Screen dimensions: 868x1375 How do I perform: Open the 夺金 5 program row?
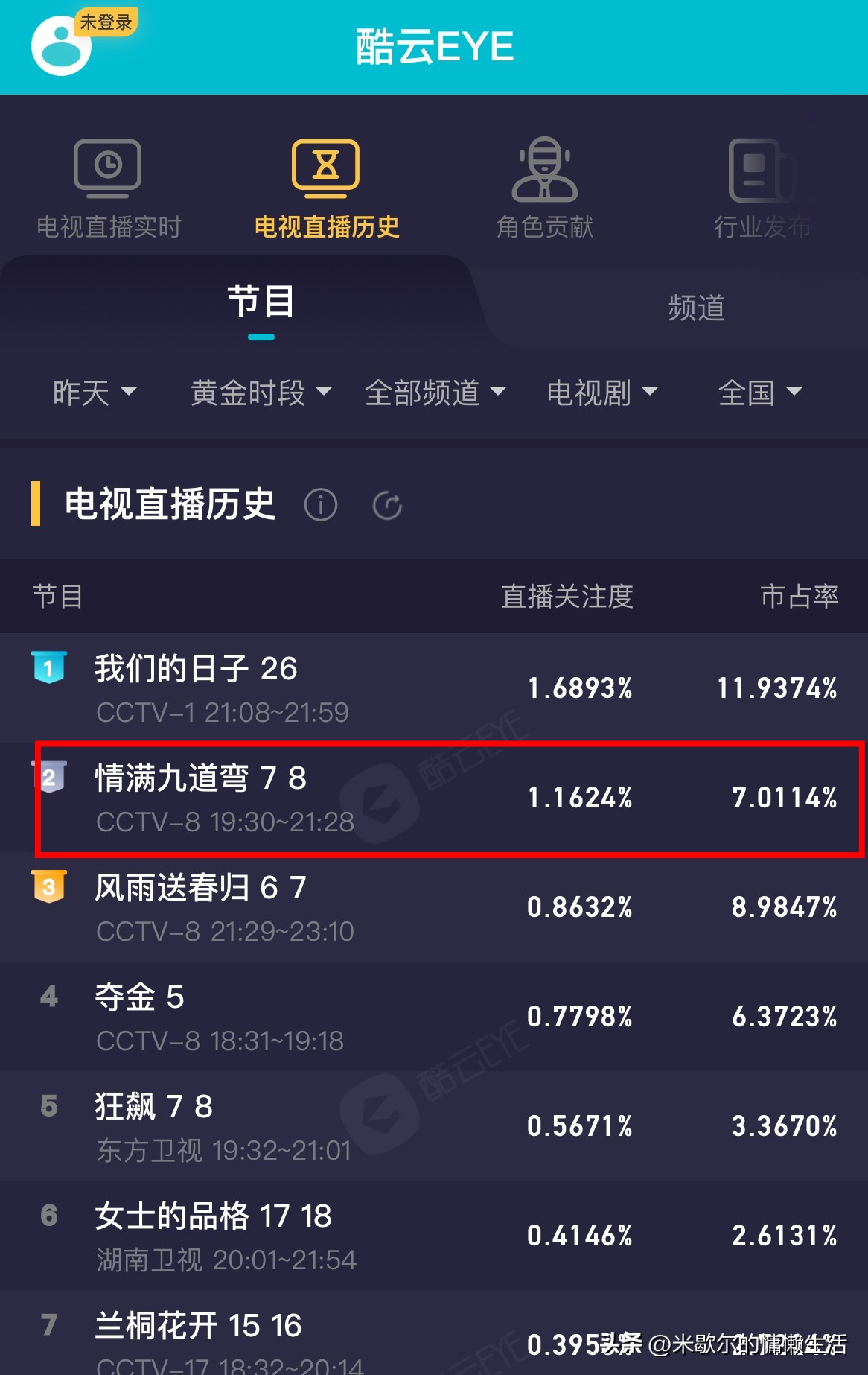coord(434,1017)
